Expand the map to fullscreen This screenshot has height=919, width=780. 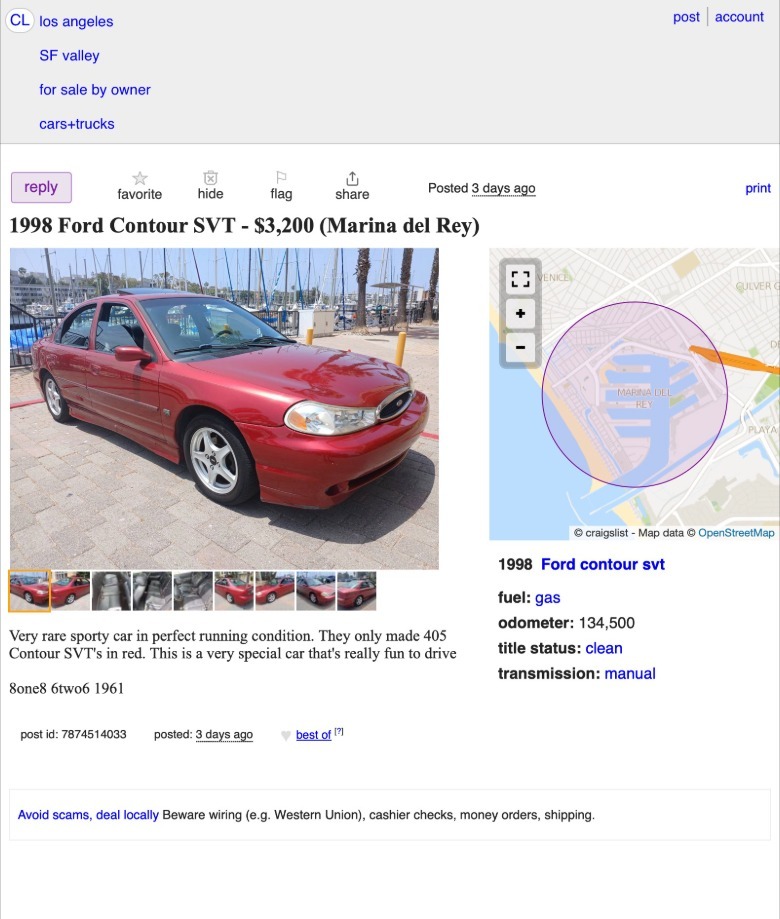click(x=520, y=280)
